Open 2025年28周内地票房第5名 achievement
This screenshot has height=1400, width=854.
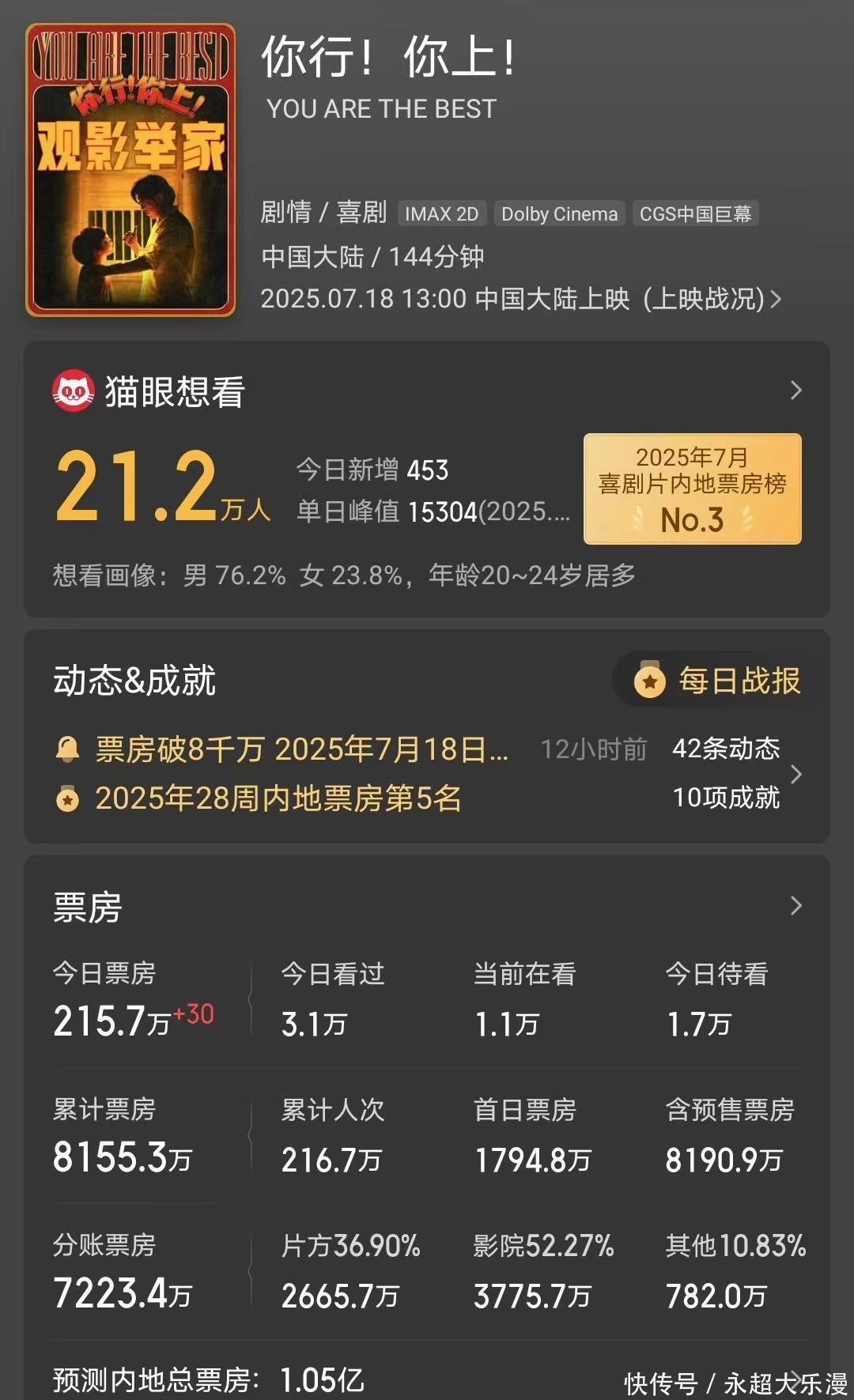coord(277,798)
